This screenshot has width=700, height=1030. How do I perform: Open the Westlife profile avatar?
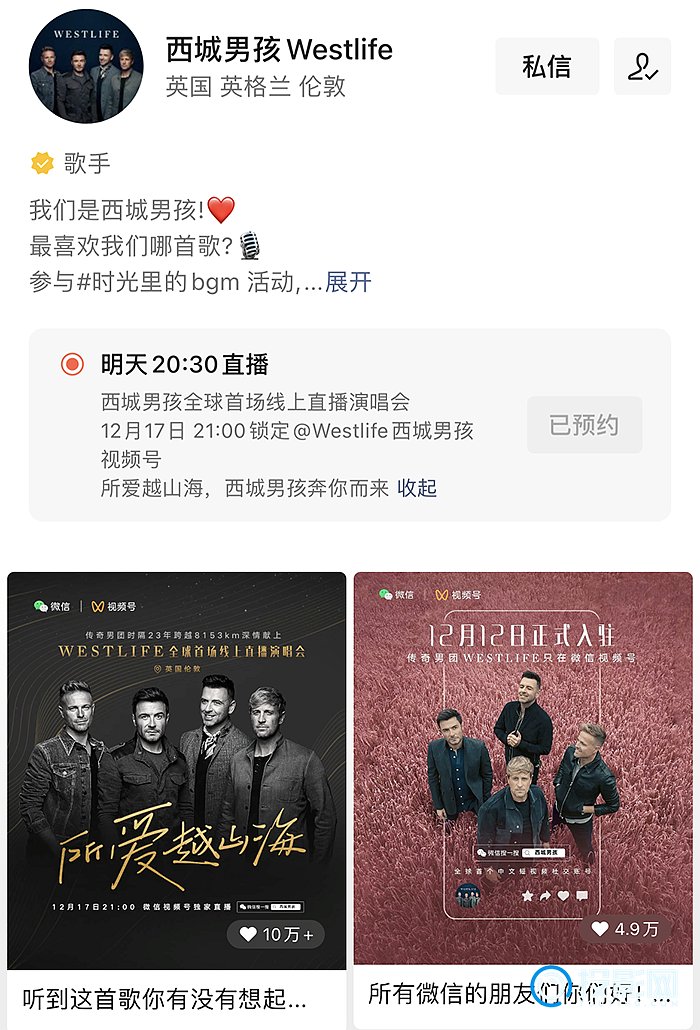(x=86, y=67)
